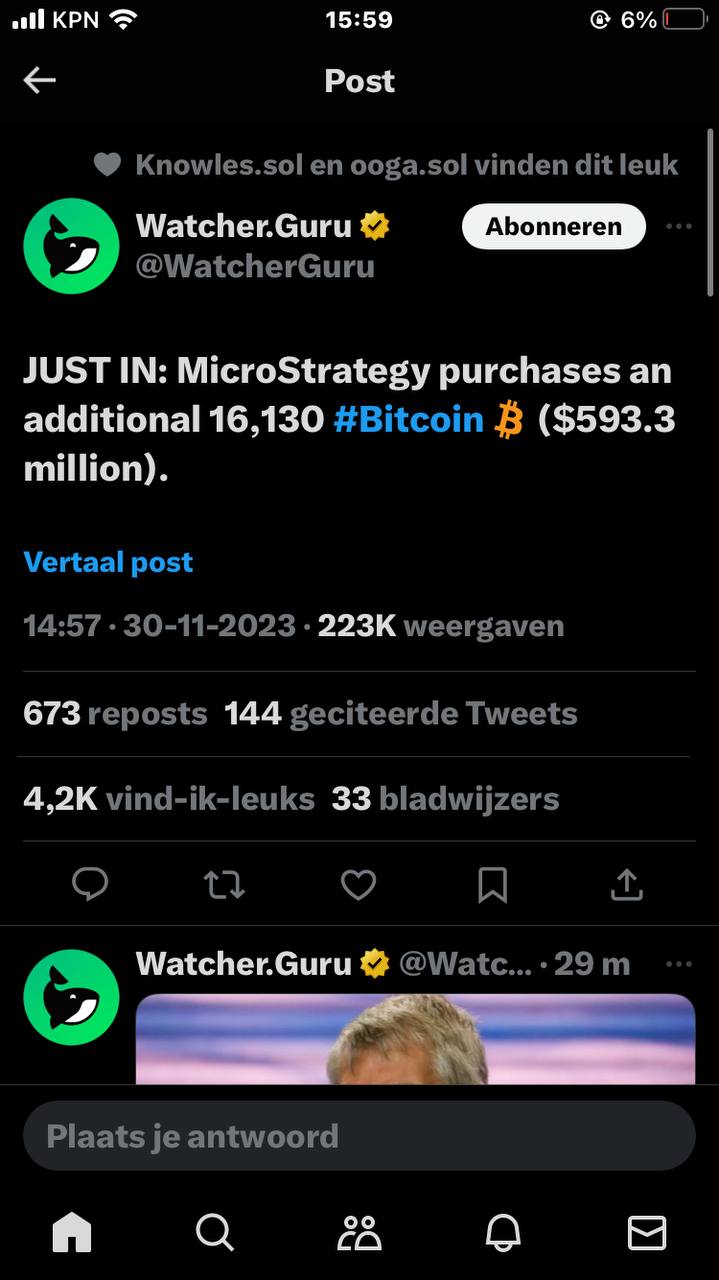Screen dimensions: 719x1280
Task: Open overflow menu on main Watcher.Guru post
Action: 678,227
